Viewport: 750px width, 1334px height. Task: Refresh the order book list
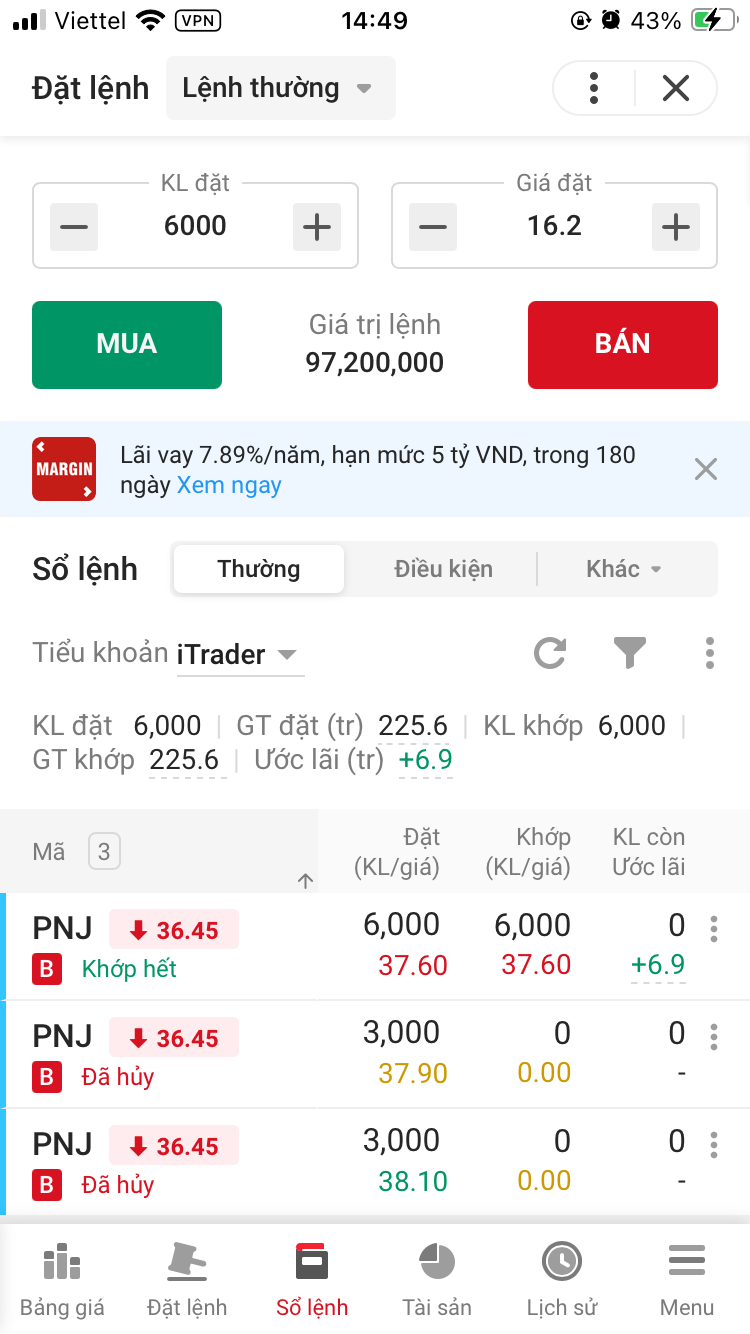(550, 654)
